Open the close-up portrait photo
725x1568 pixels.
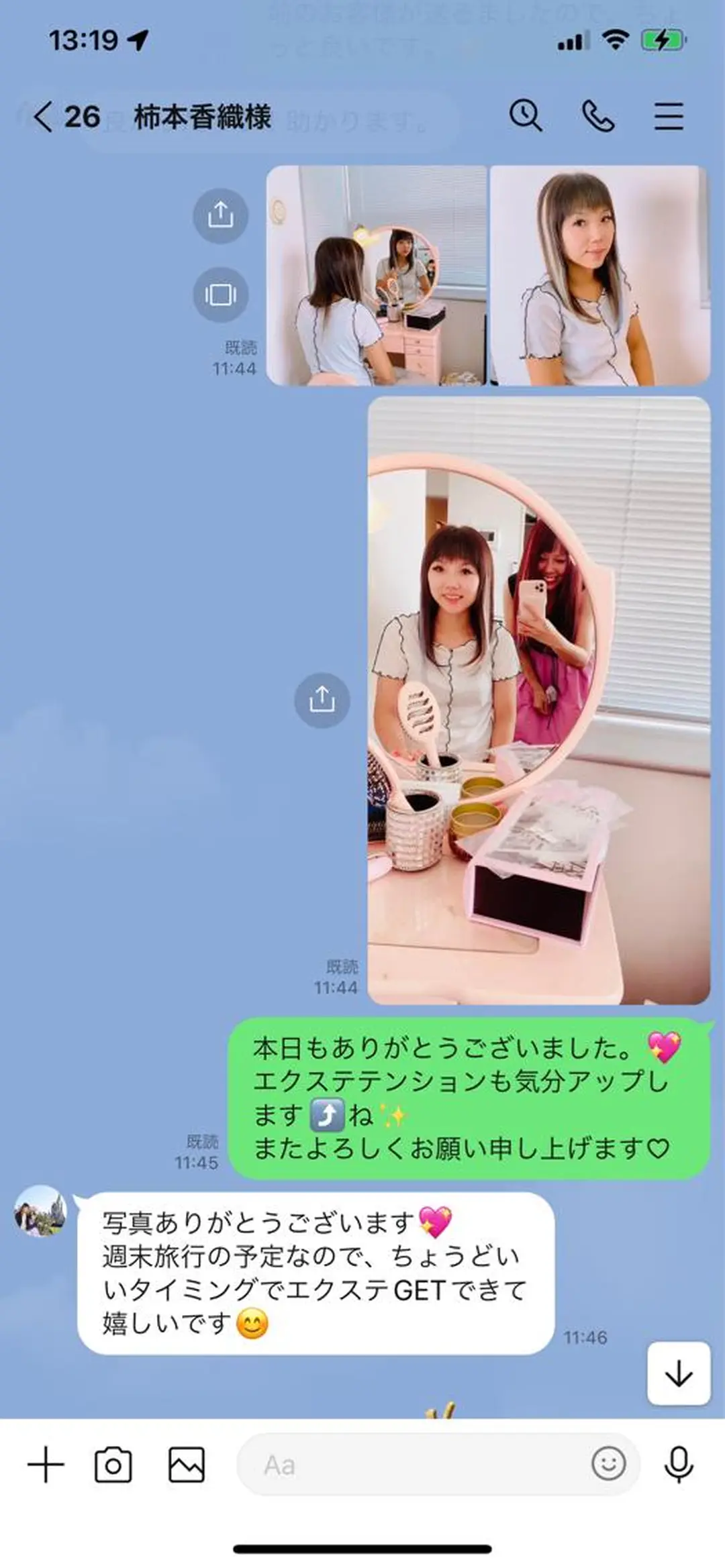pos(599,276)
